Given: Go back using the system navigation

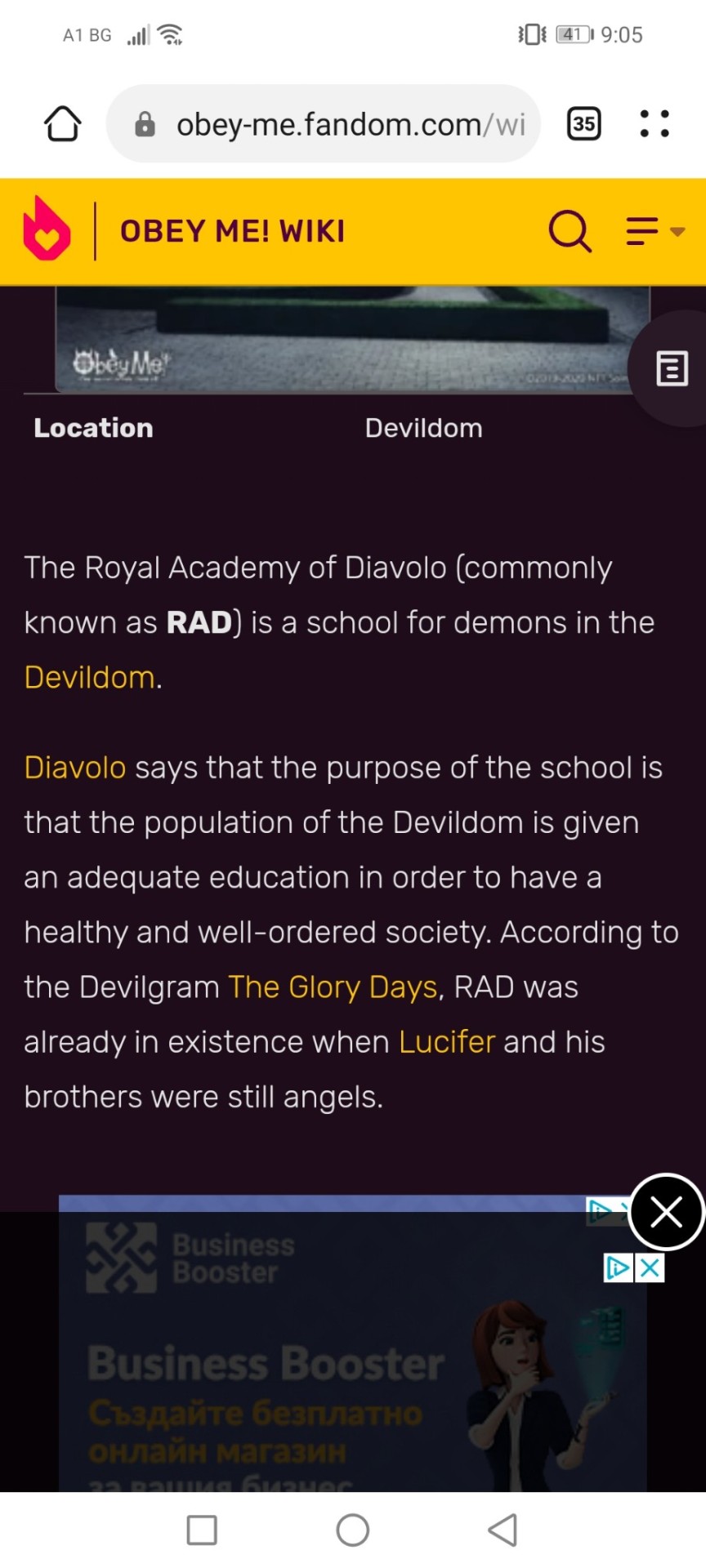Looking at the screenshot, I should [x=503, y=1530].
